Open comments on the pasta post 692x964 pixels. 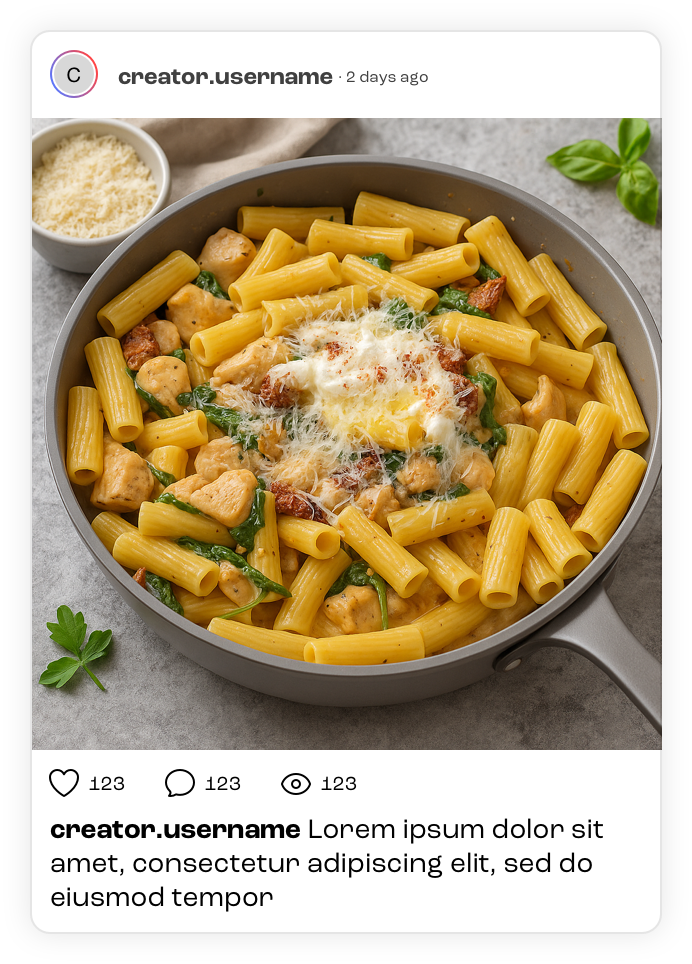[180, 783]
